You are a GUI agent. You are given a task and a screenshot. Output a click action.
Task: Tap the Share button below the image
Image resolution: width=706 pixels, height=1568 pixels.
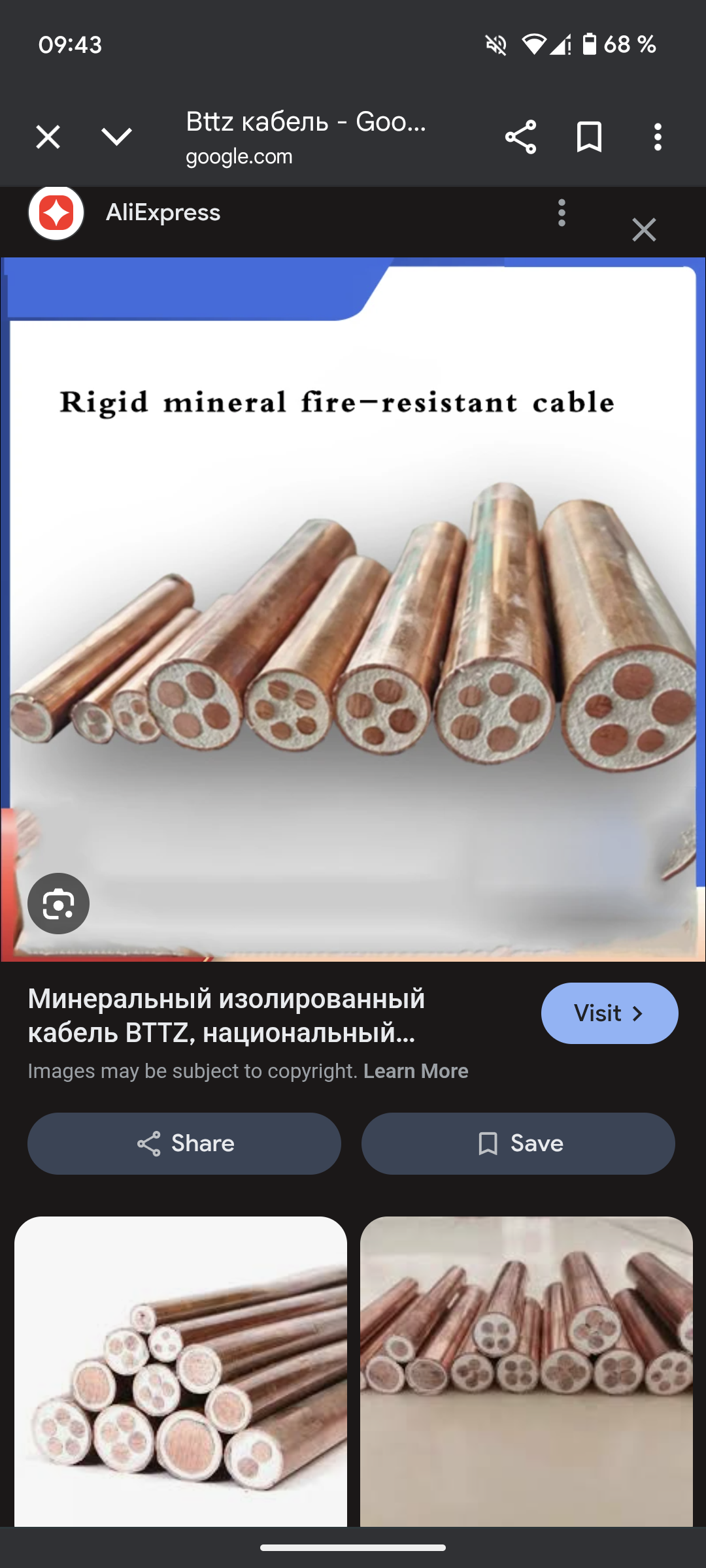(184, 1143)
